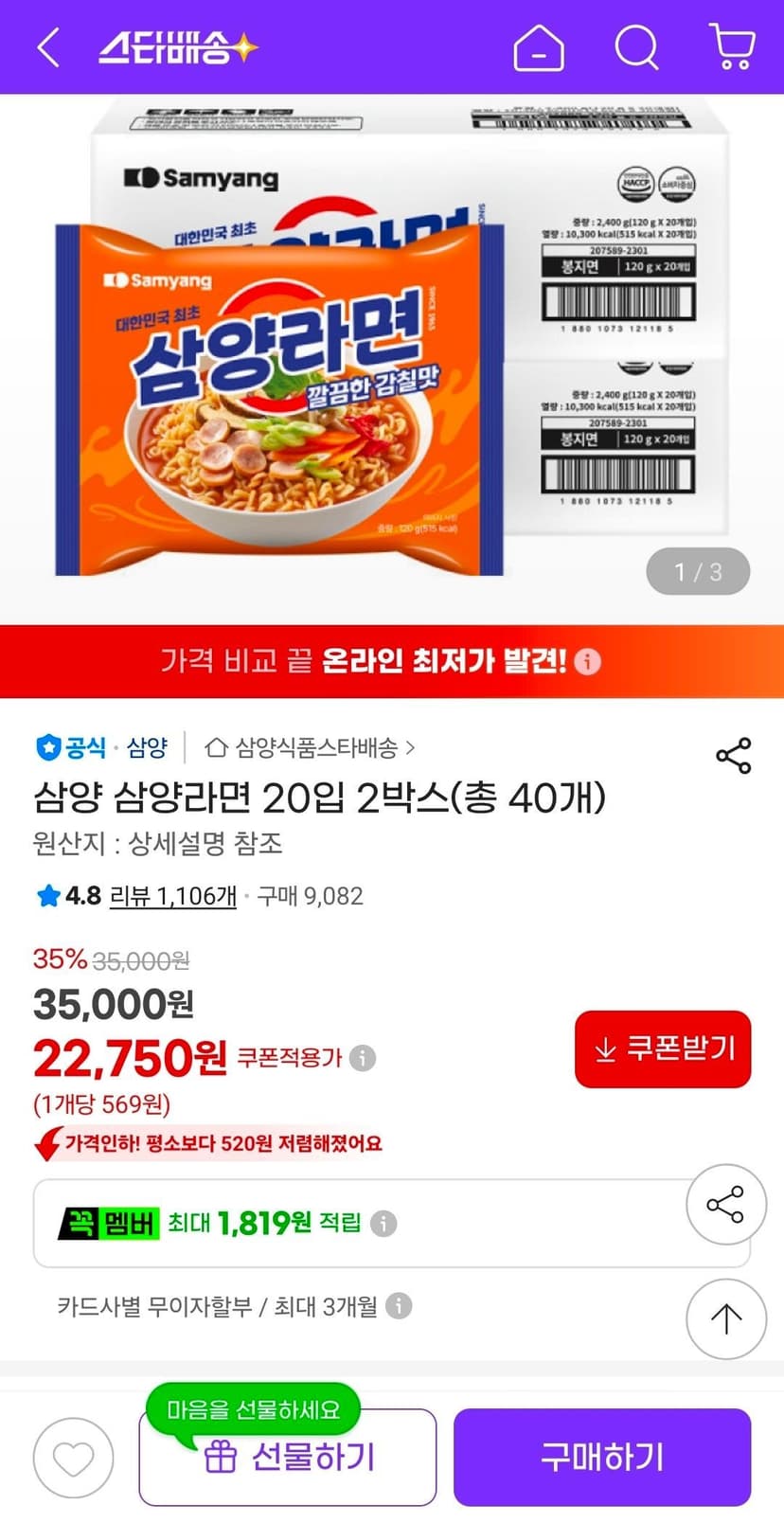Screen dimensions: 784x1523
Task: Tap the 삼양라면 product image
Action: [x=392, y=358]
